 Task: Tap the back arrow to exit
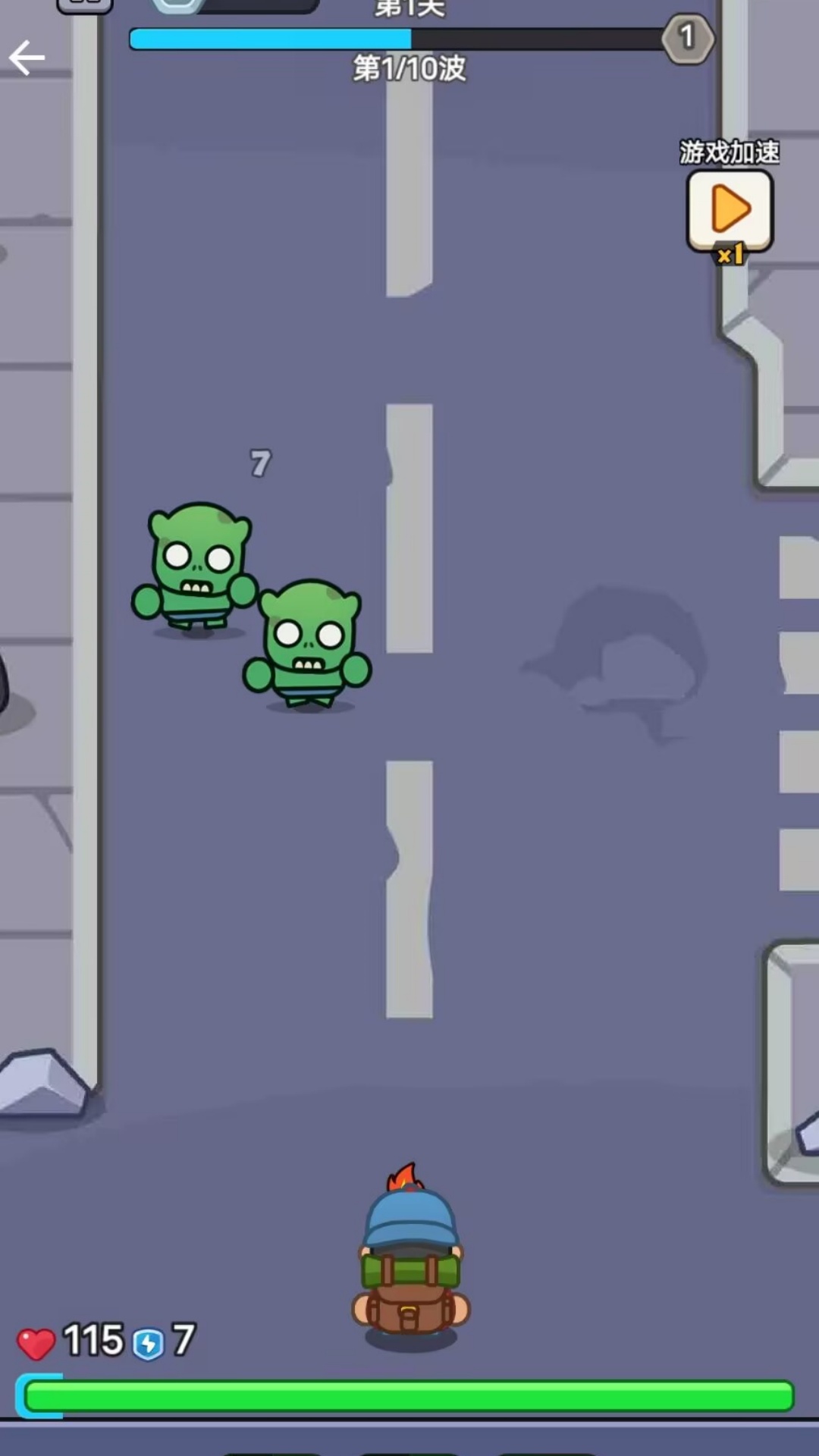tap(27, 58)
